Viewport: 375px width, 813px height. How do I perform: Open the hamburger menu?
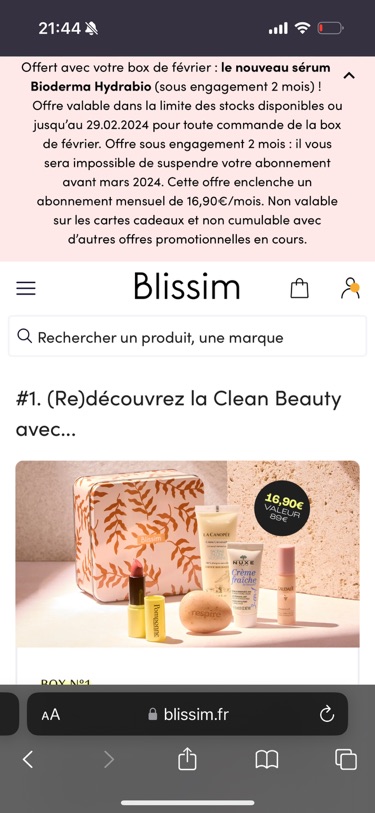coord(26,288)
